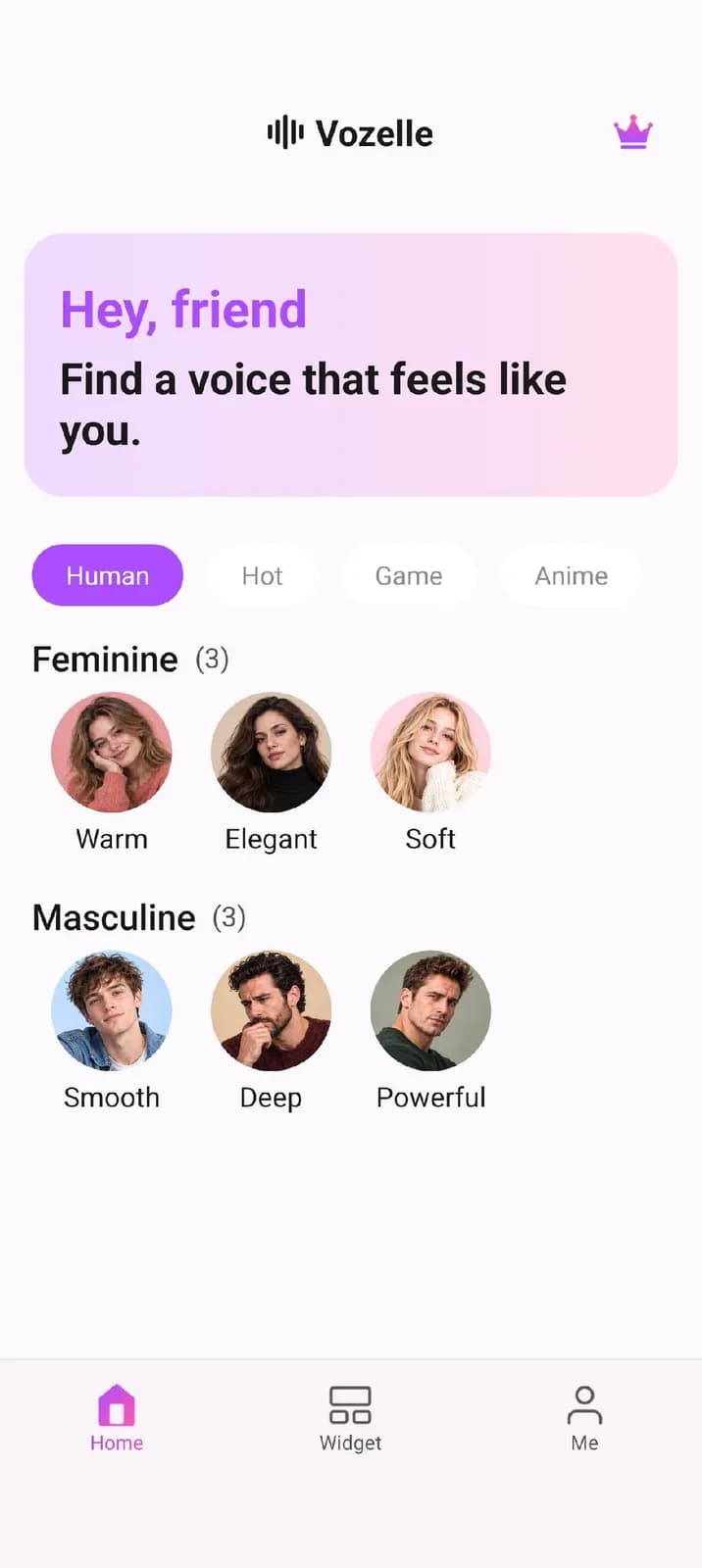Image resolution: width=702 pixels, height=1568 pixels.
Task: Choose the Warm feminine voice
Action: (x=112, y=772)
